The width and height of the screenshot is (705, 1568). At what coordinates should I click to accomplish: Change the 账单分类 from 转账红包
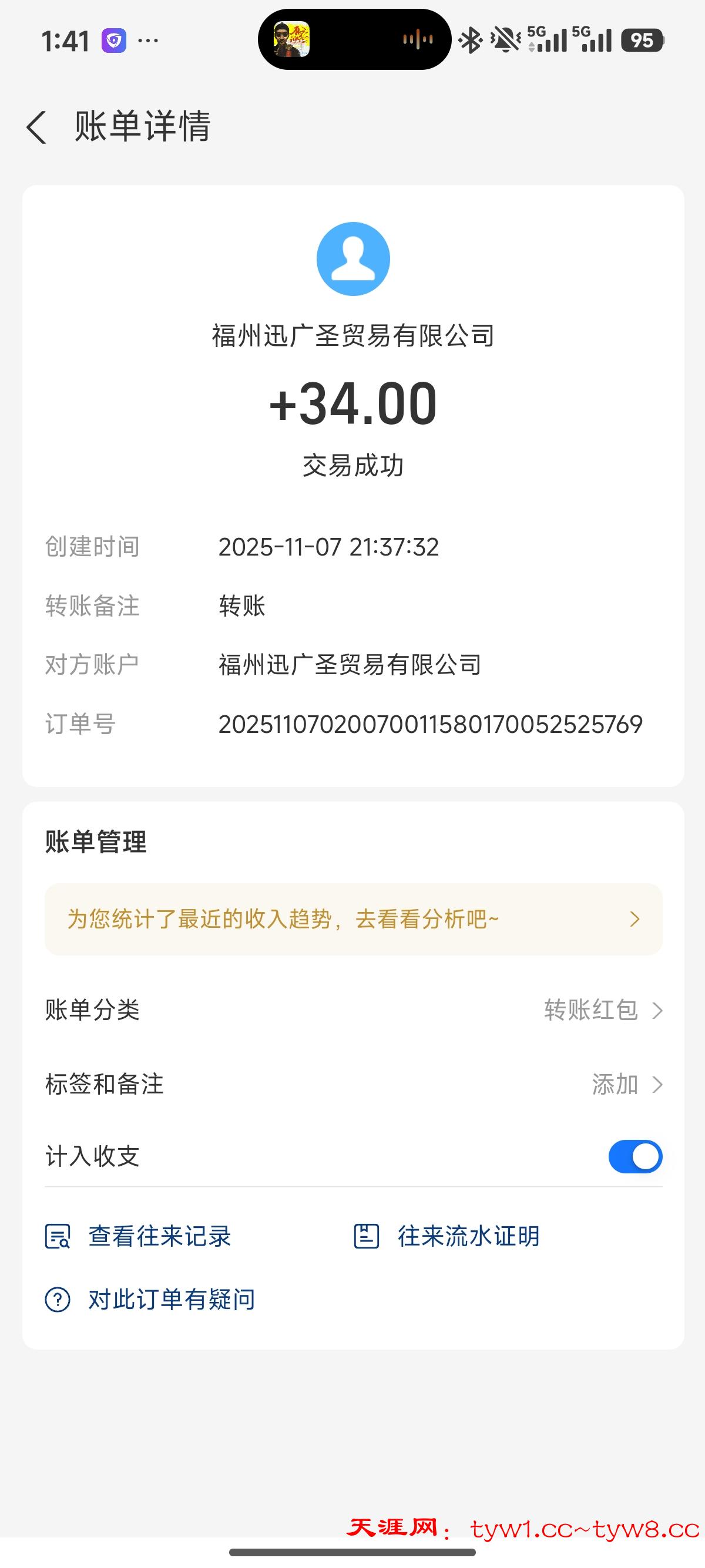coord(602,1011)
